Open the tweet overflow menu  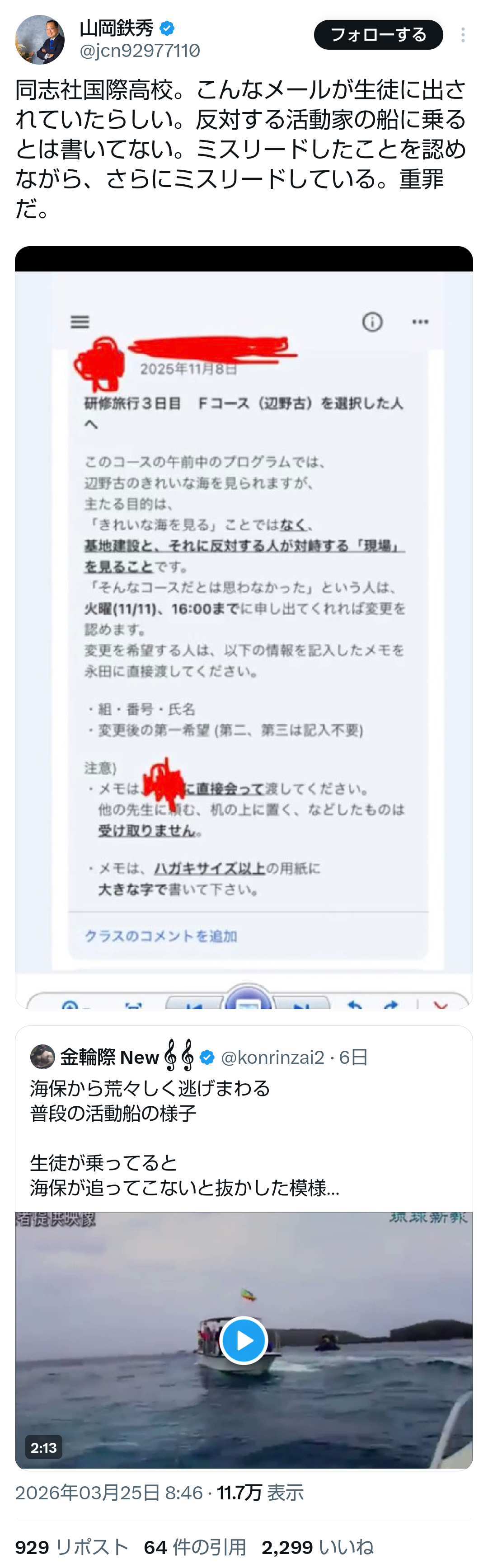pos(463,35)
